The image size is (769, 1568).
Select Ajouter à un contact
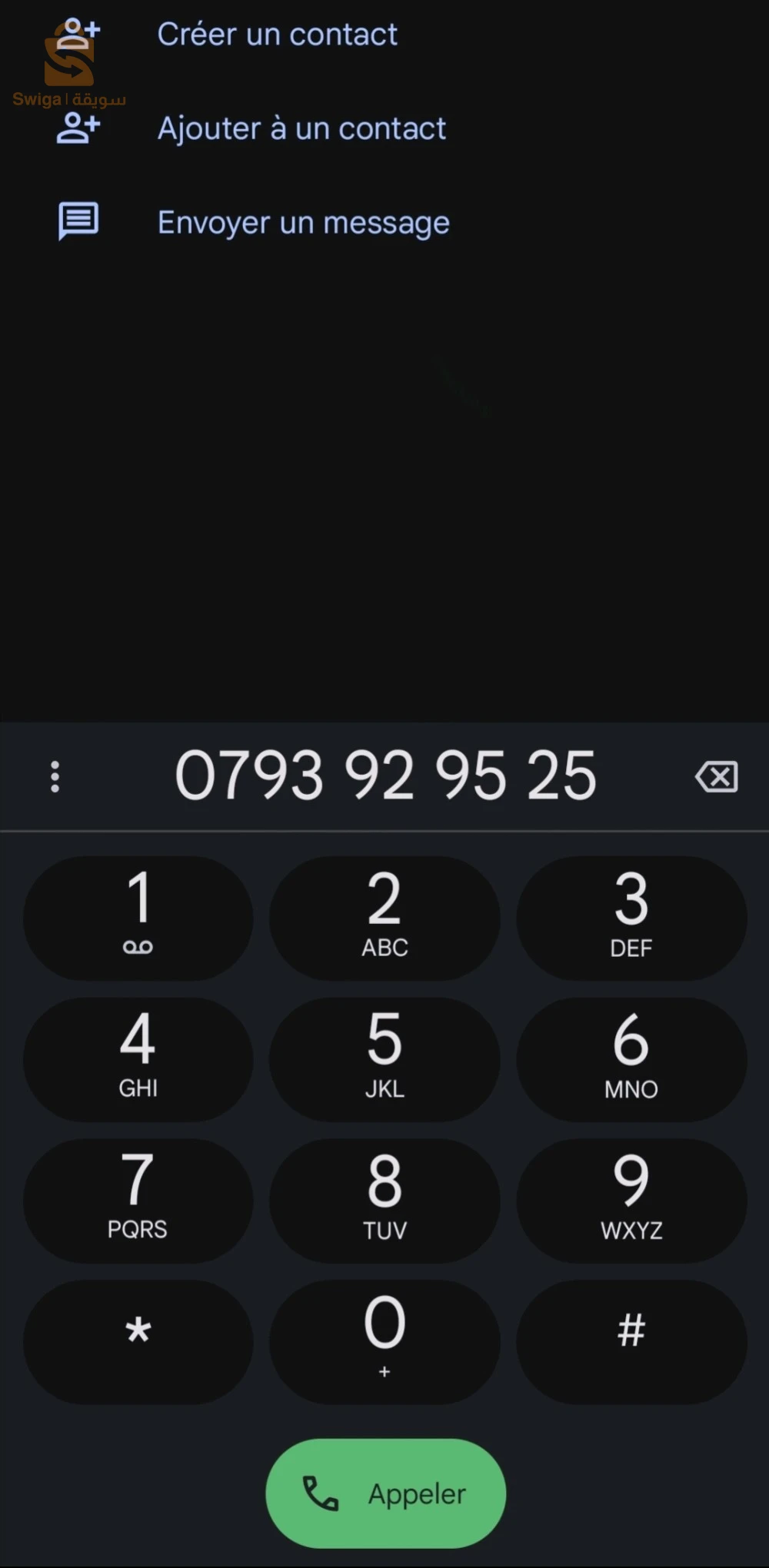click(x=301, y=128)
